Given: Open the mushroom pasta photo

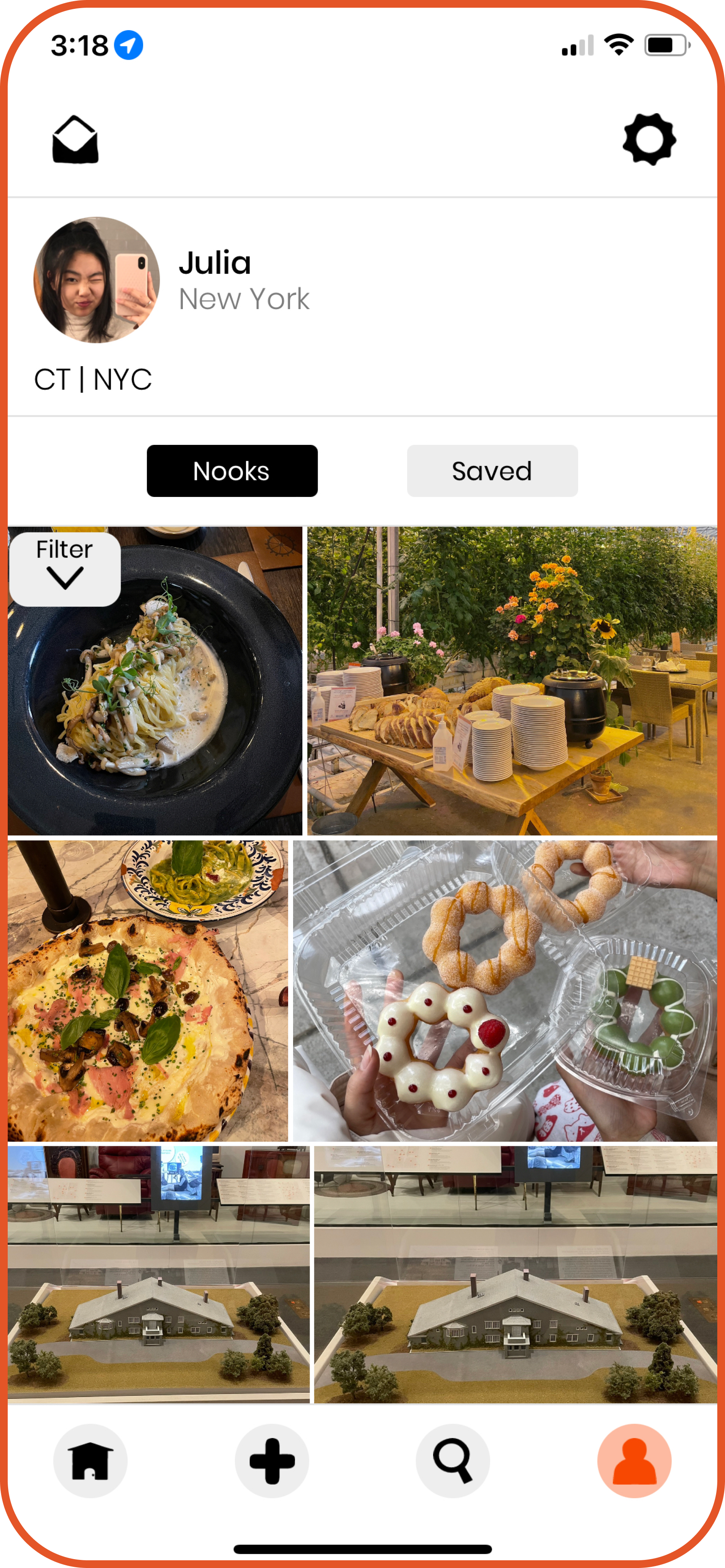Looking at the screenshot, I should click(155, 681).
